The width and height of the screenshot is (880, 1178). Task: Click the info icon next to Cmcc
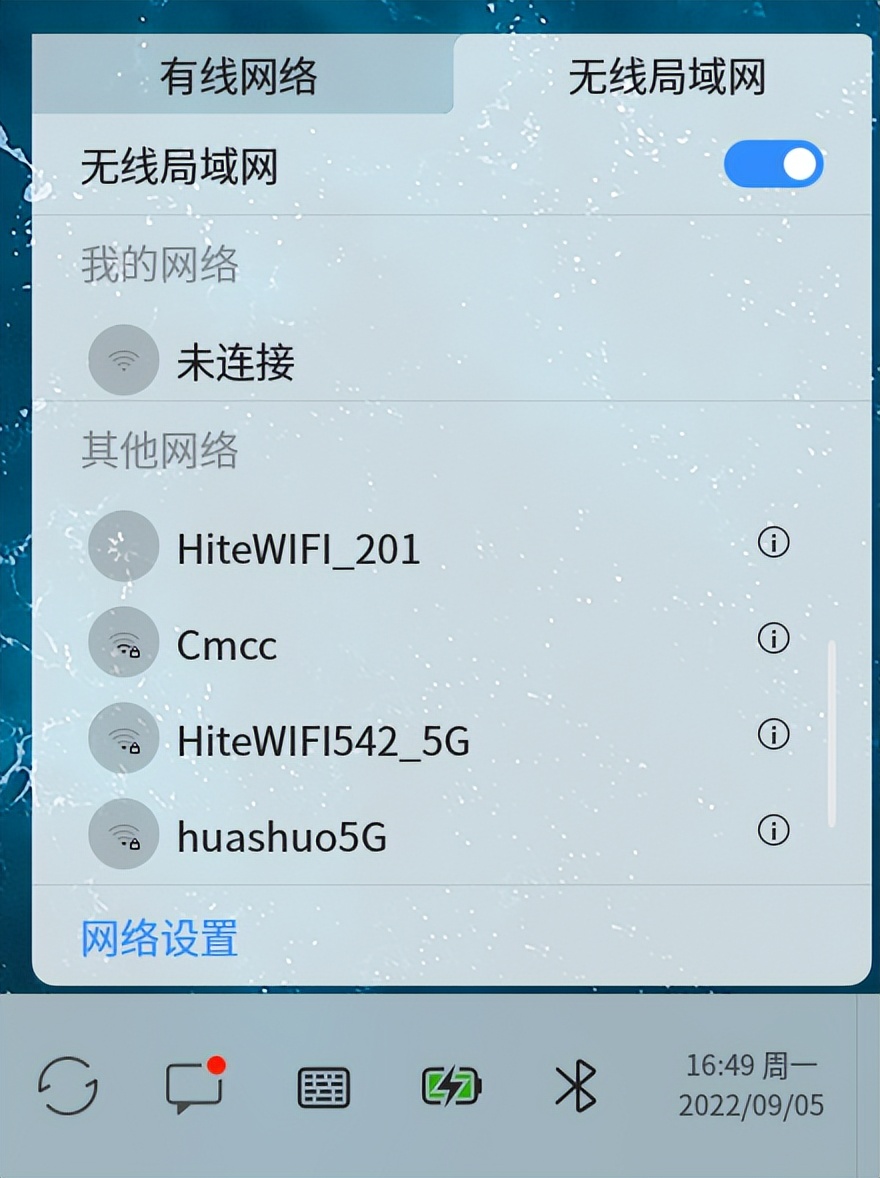coord(773,639)
